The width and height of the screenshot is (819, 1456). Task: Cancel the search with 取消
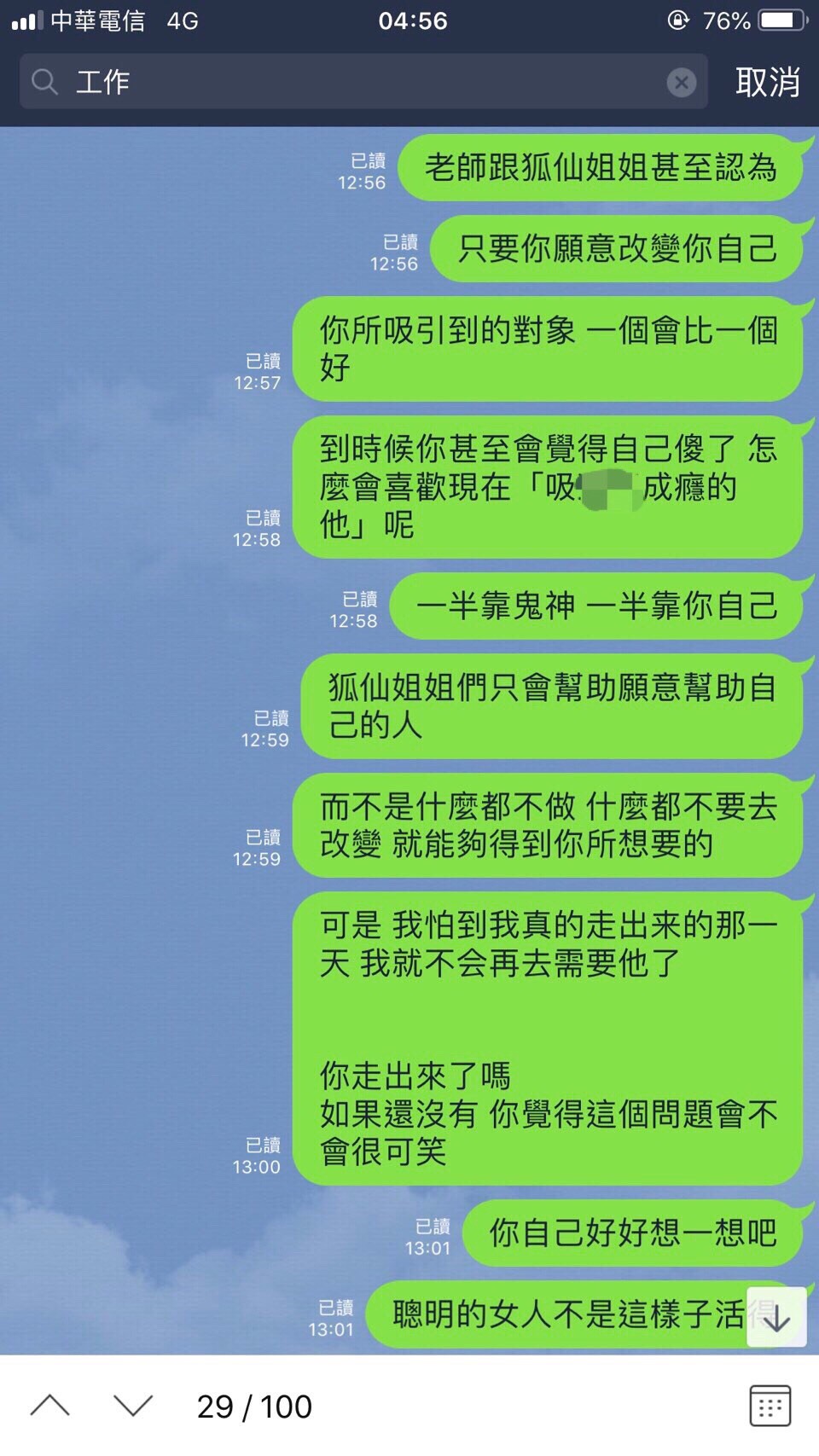pyautogui.click(x=767, y=83)
